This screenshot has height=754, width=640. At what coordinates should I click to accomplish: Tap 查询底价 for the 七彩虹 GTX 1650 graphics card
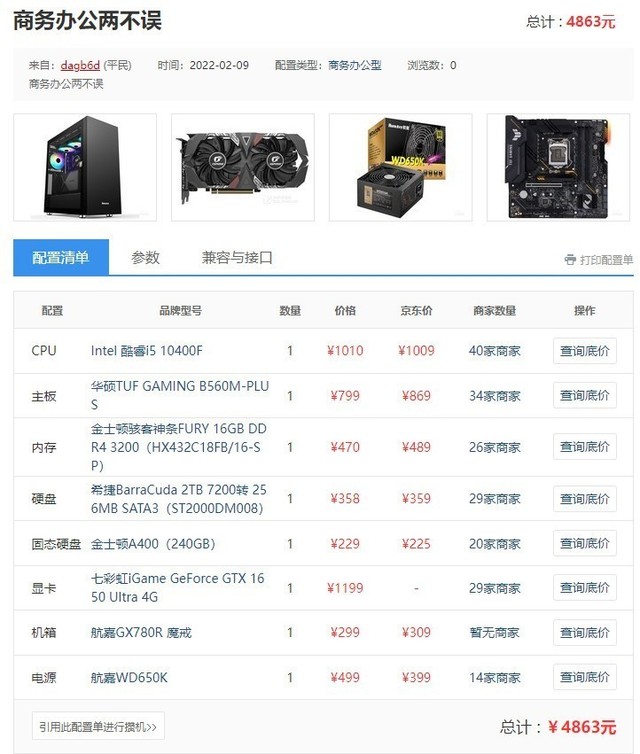585,588
